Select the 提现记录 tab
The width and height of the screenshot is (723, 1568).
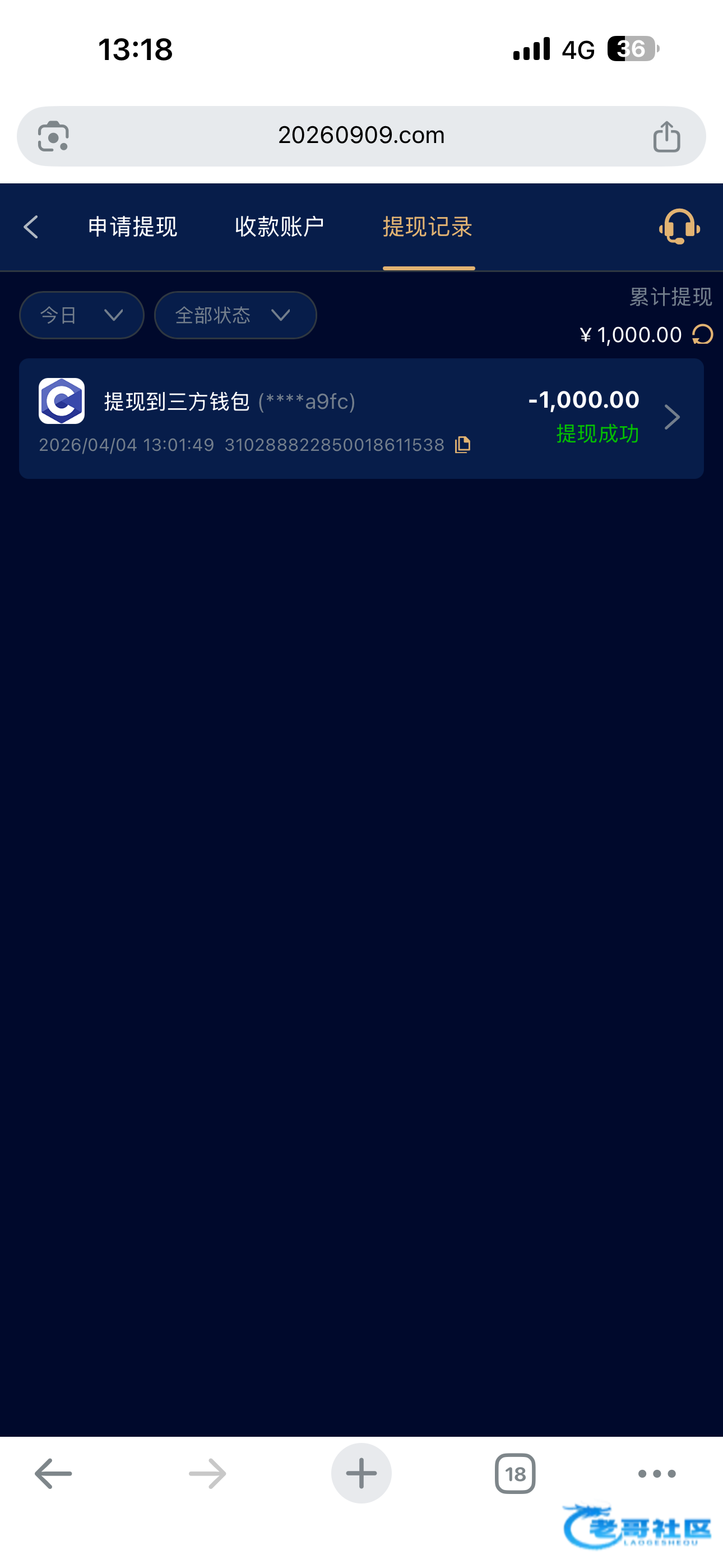(x=428, y=227)
